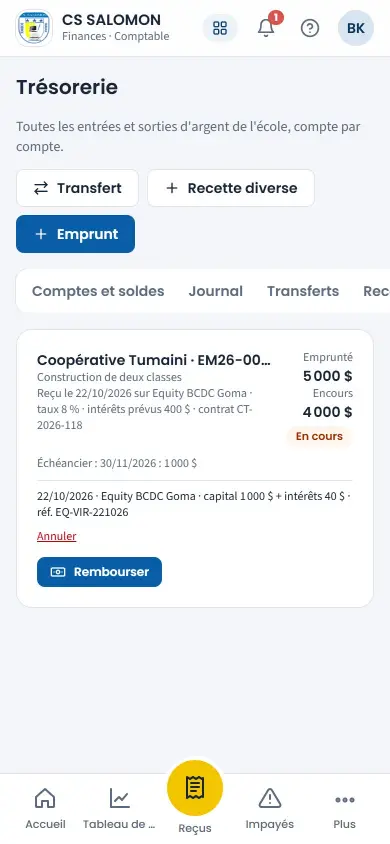Open the help question mark icon

pyautogui.click(x=310, y=28)
